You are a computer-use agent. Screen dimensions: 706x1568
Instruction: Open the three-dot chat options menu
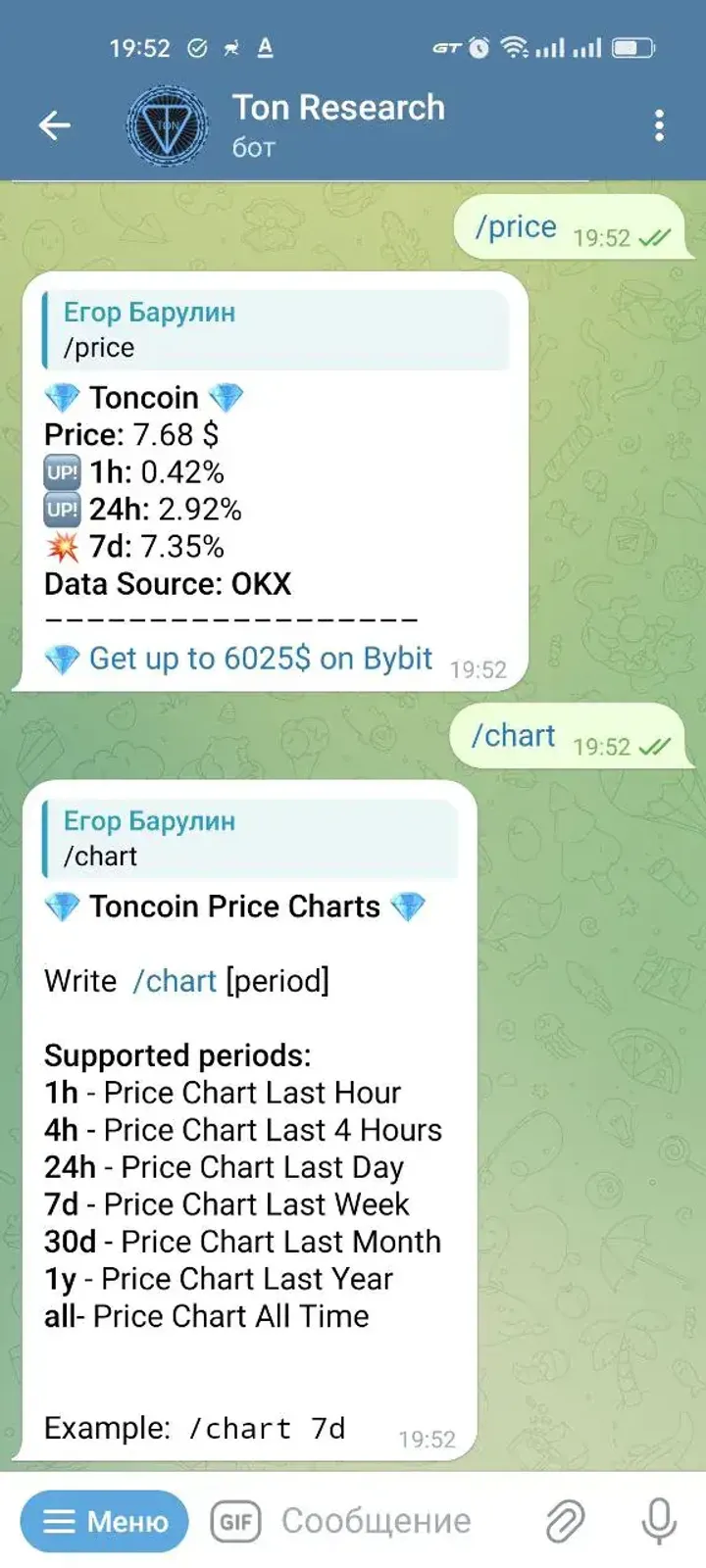coord(660,124)
